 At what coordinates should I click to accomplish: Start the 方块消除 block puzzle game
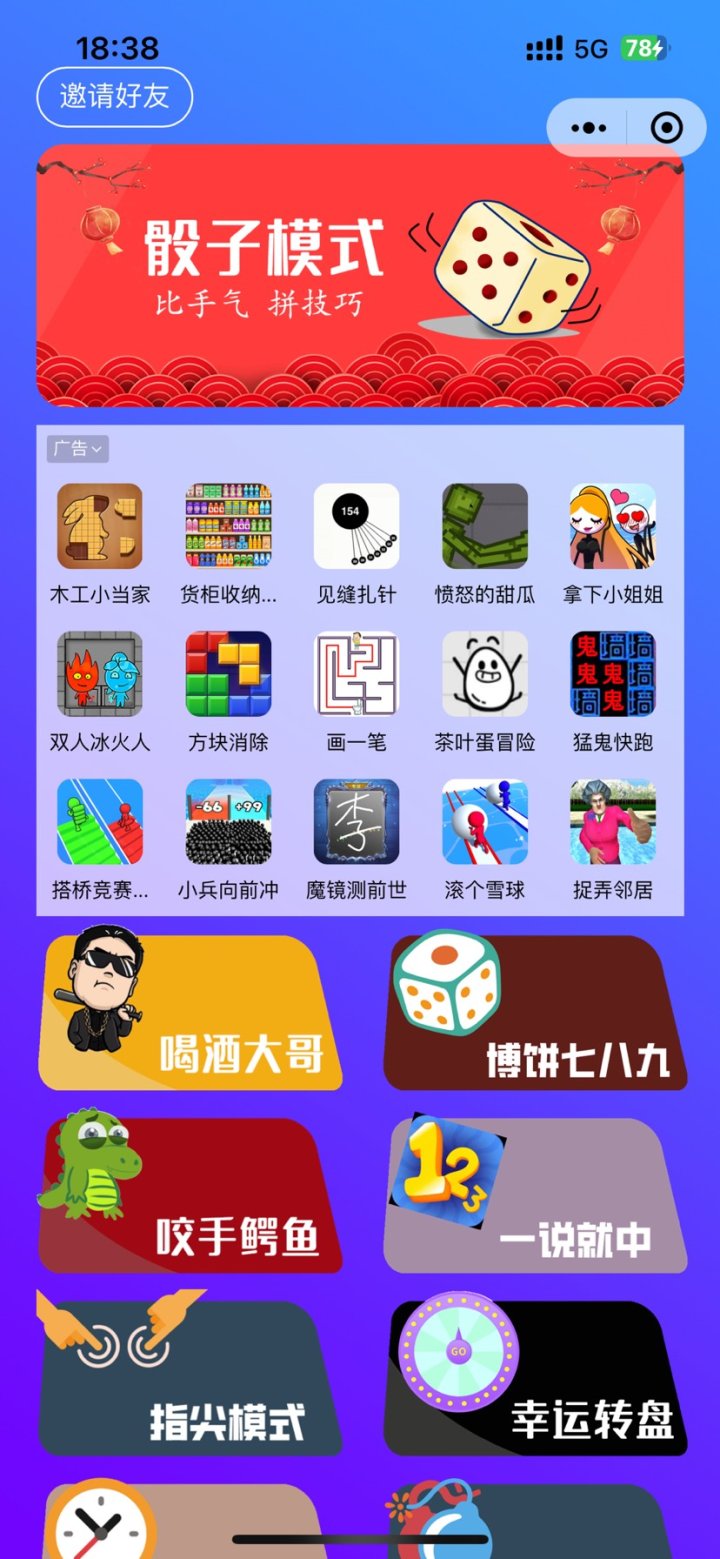coord(228,674)
